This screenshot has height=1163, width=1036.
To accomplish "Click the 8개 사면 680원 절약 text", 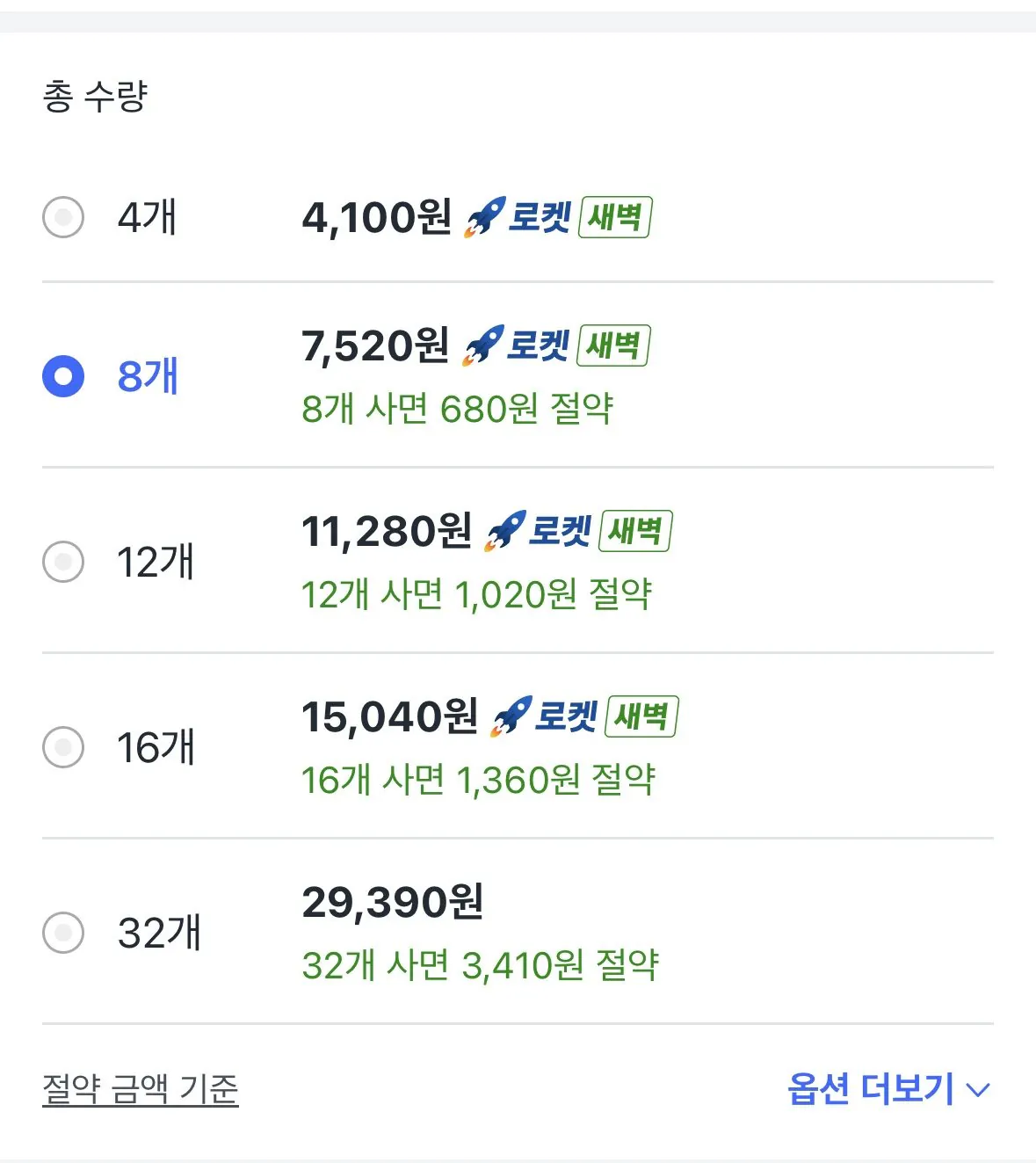I will coord(461,408).
